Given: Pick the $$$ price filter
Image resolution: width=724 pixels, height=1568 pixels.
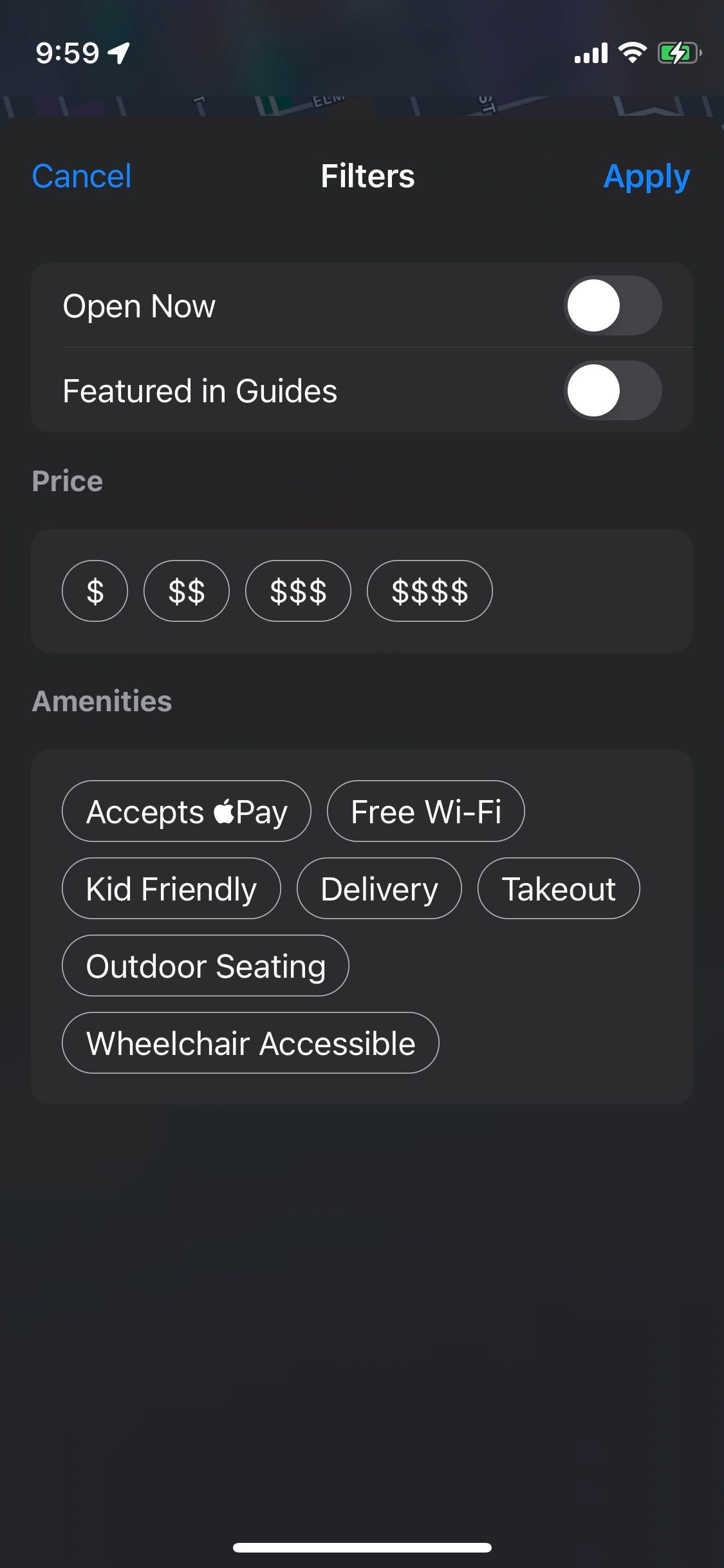Looking at the screenshot, I should (298, 591).
